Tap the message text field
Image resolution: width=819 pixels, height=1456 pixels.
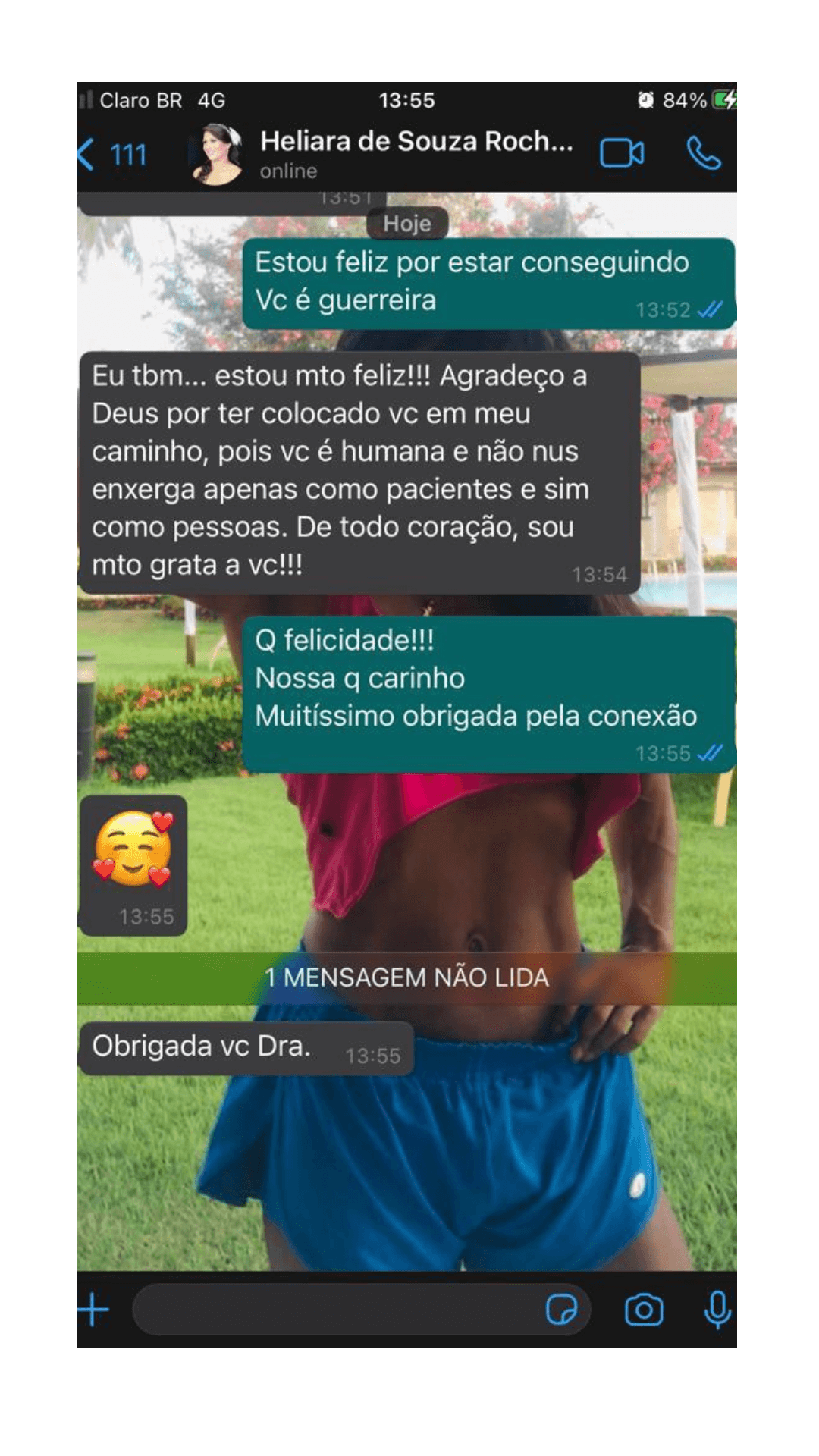[x=334, y=1310]
